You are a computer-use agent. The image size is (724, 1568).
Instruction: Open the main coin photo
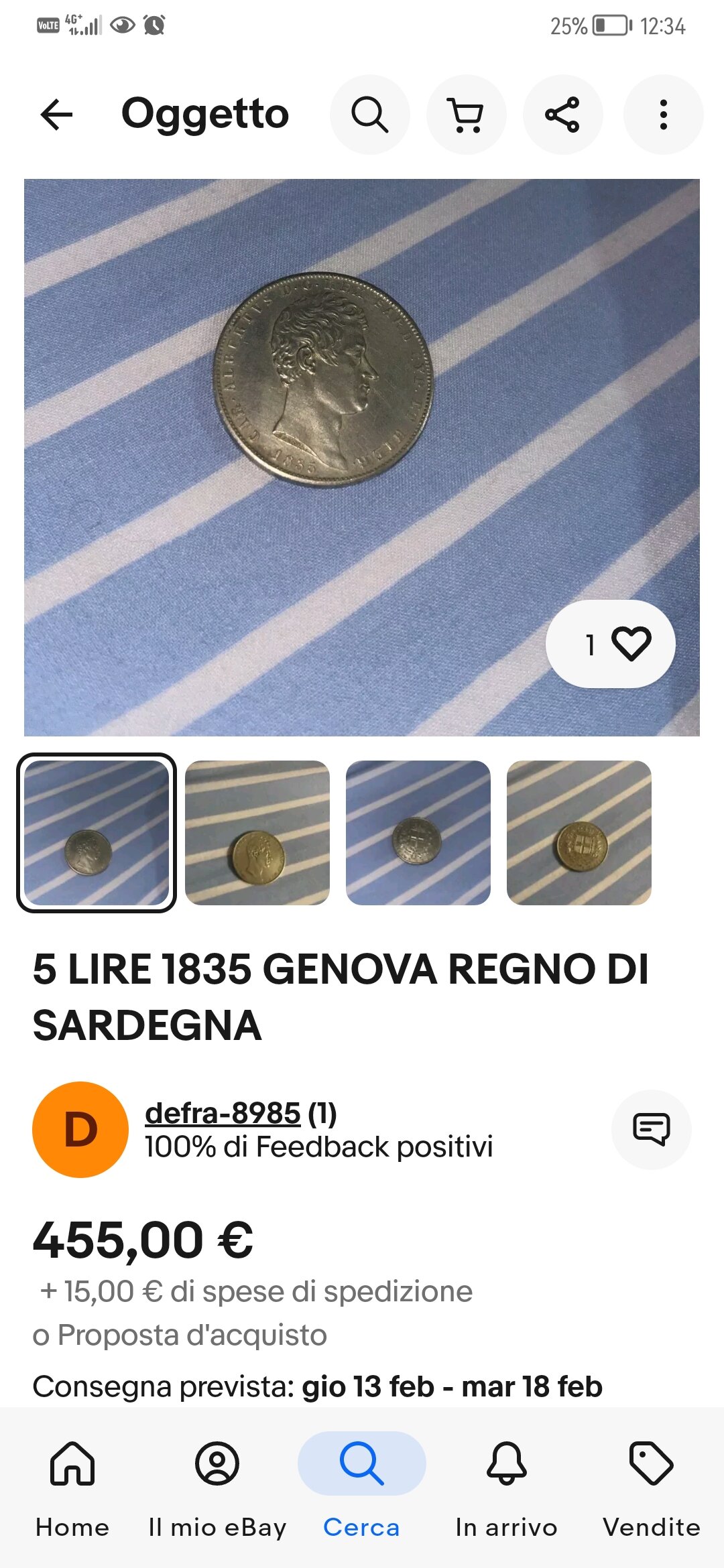point(362,458)
